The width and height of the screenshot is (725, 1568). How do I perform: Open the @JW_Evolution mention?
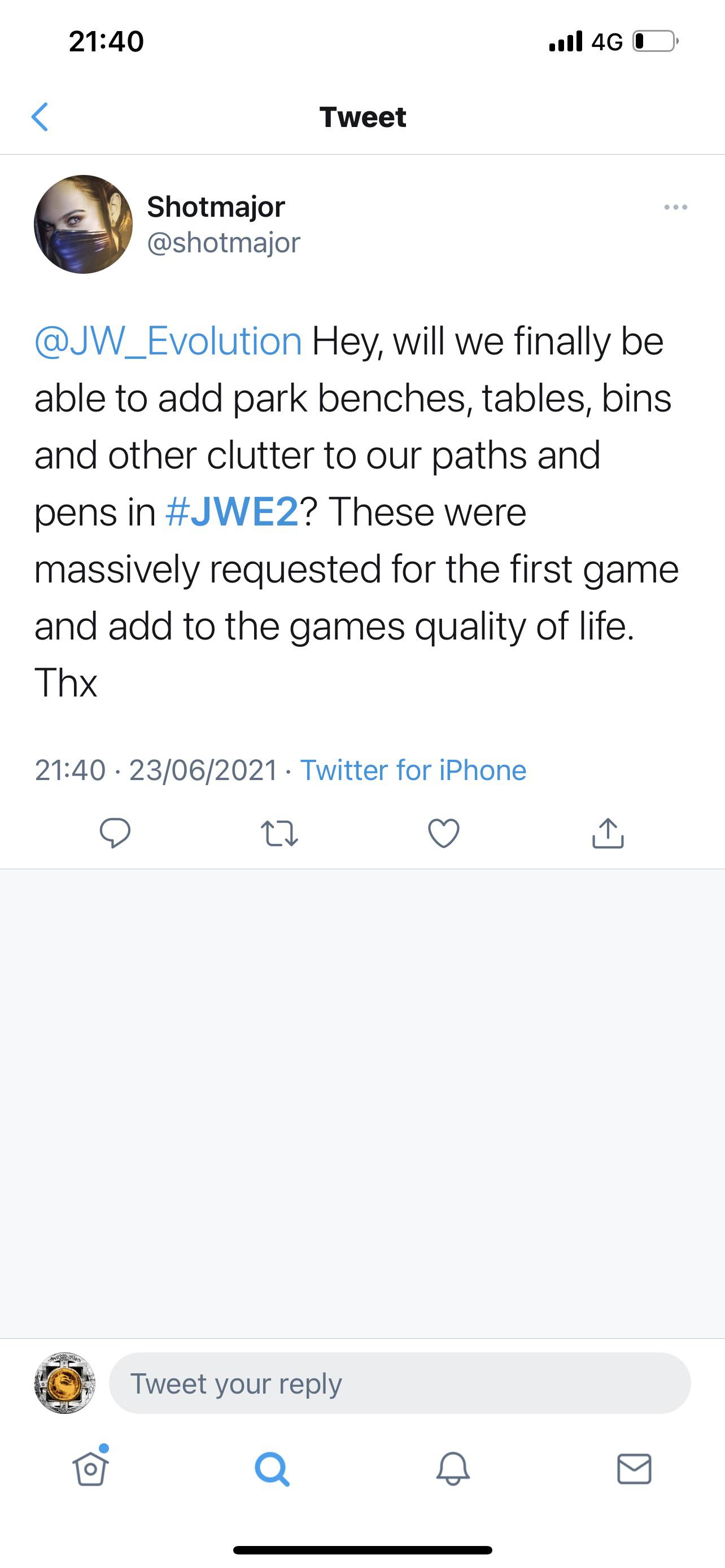[x=169, y=341]
